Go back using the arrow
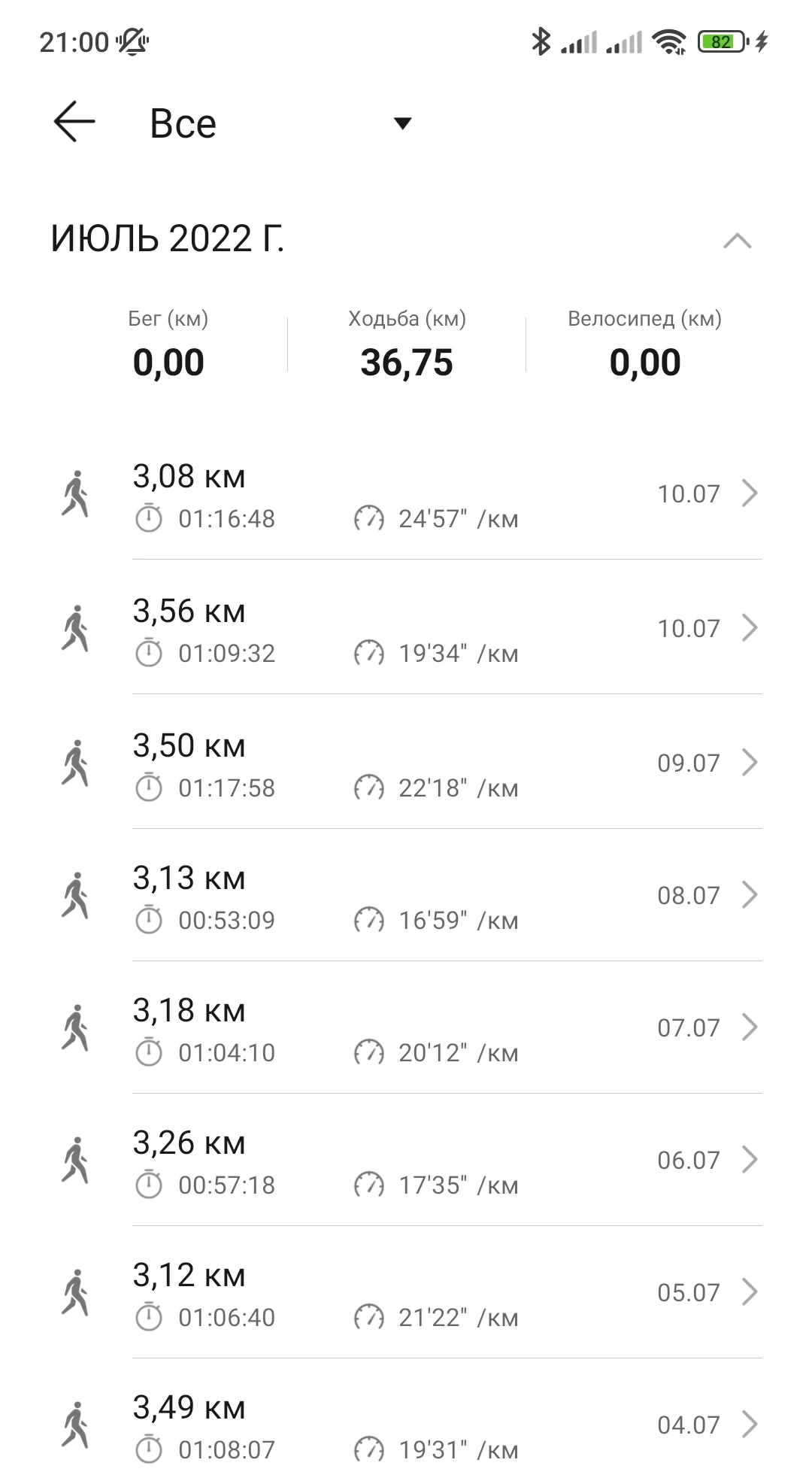The height and width of the screenshot is (1481, 812). pyautogui.click(x=74, y=123)
